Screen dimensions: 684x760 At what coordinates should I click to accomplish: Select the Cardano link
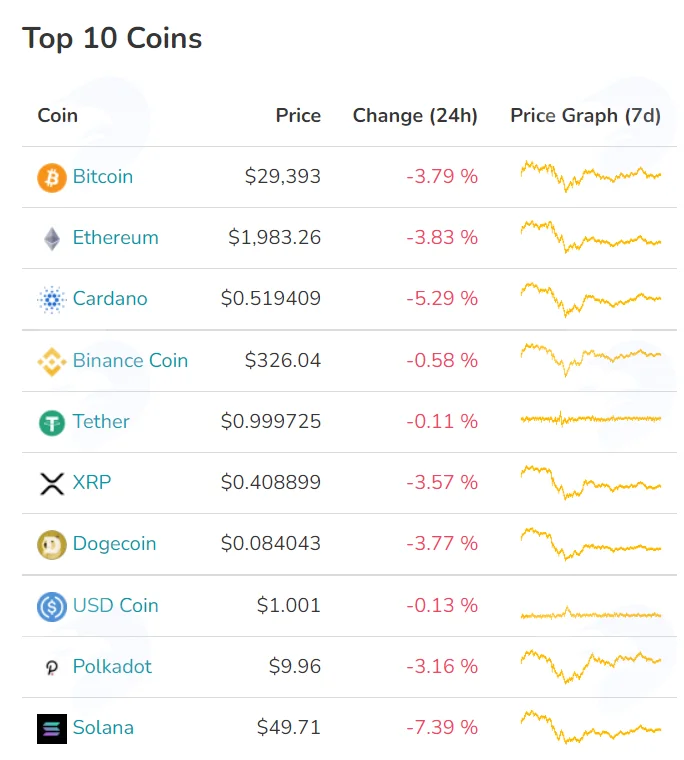pyautogui.click(x=110, y=299)
